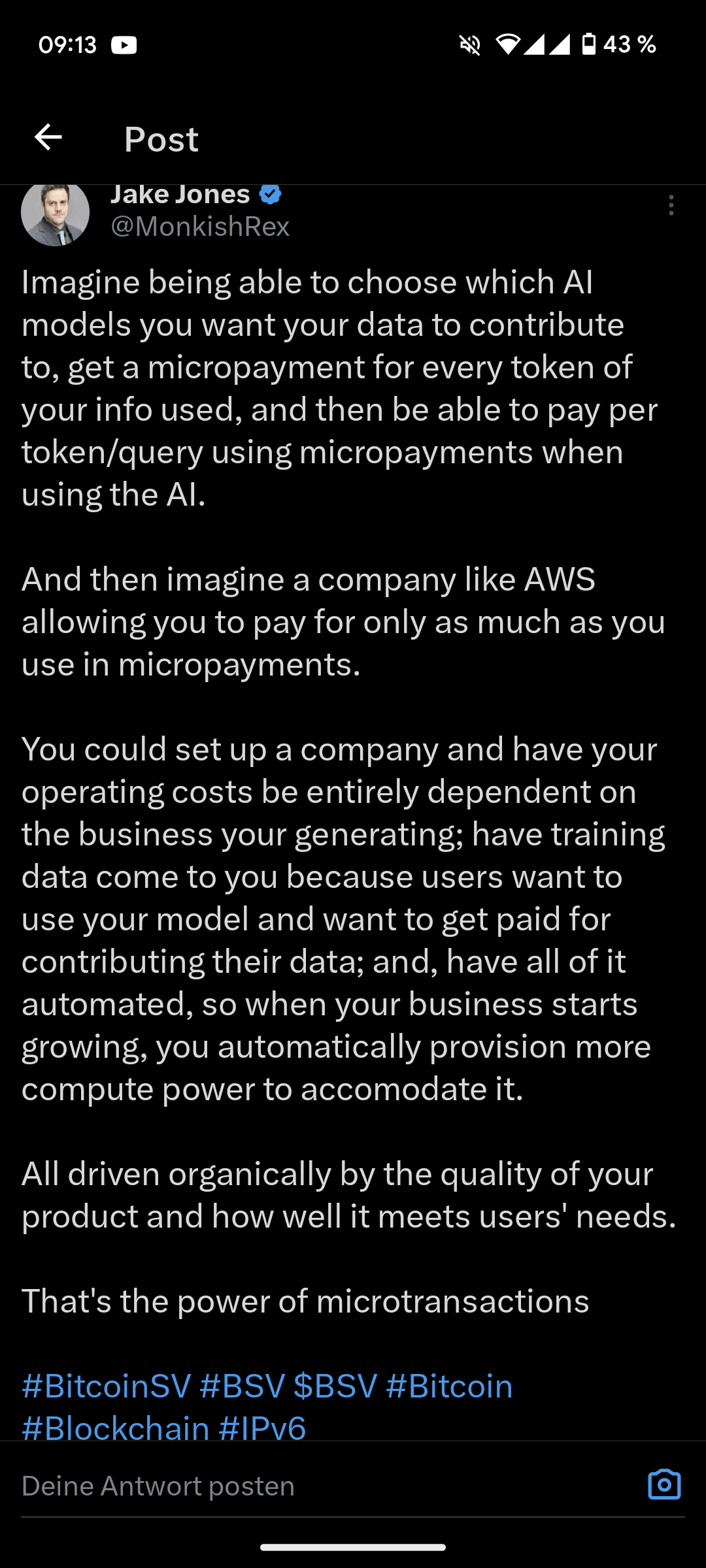Open the #Blockchain hashtag
The width and height of the screenshot is (706, 1568).
[x=116, y=1428]
